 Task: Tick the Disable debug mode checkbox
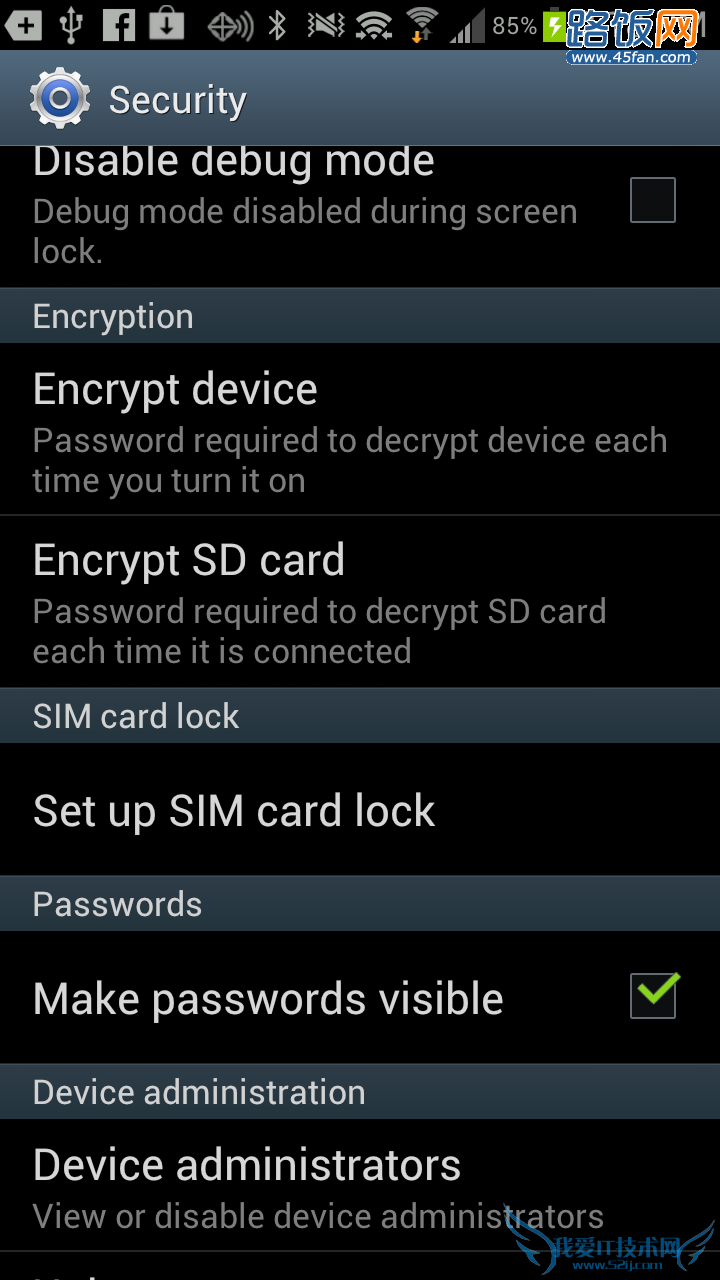652,200
